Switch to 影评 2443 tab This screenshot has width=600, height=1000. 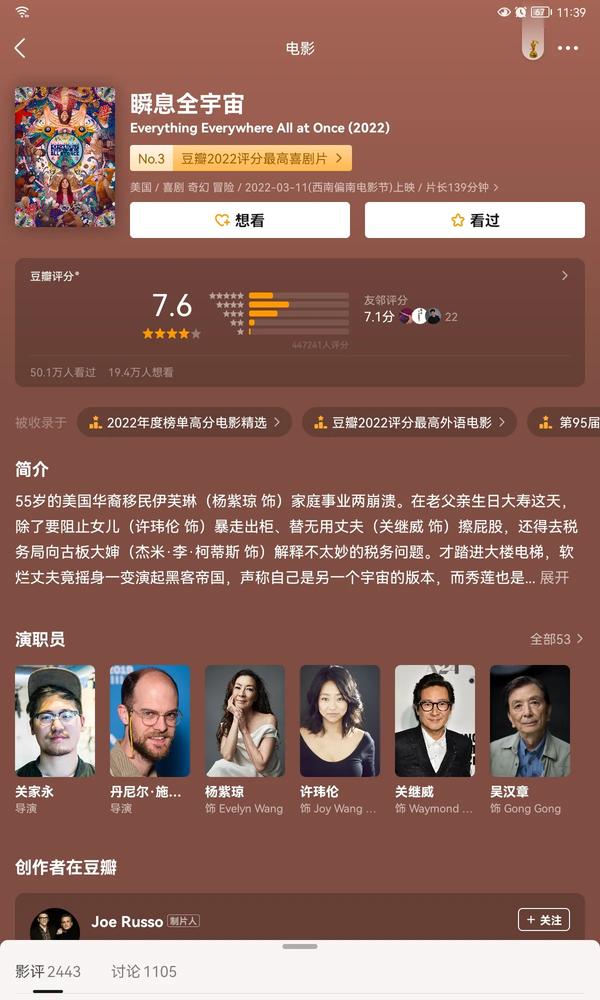[48, 971]
